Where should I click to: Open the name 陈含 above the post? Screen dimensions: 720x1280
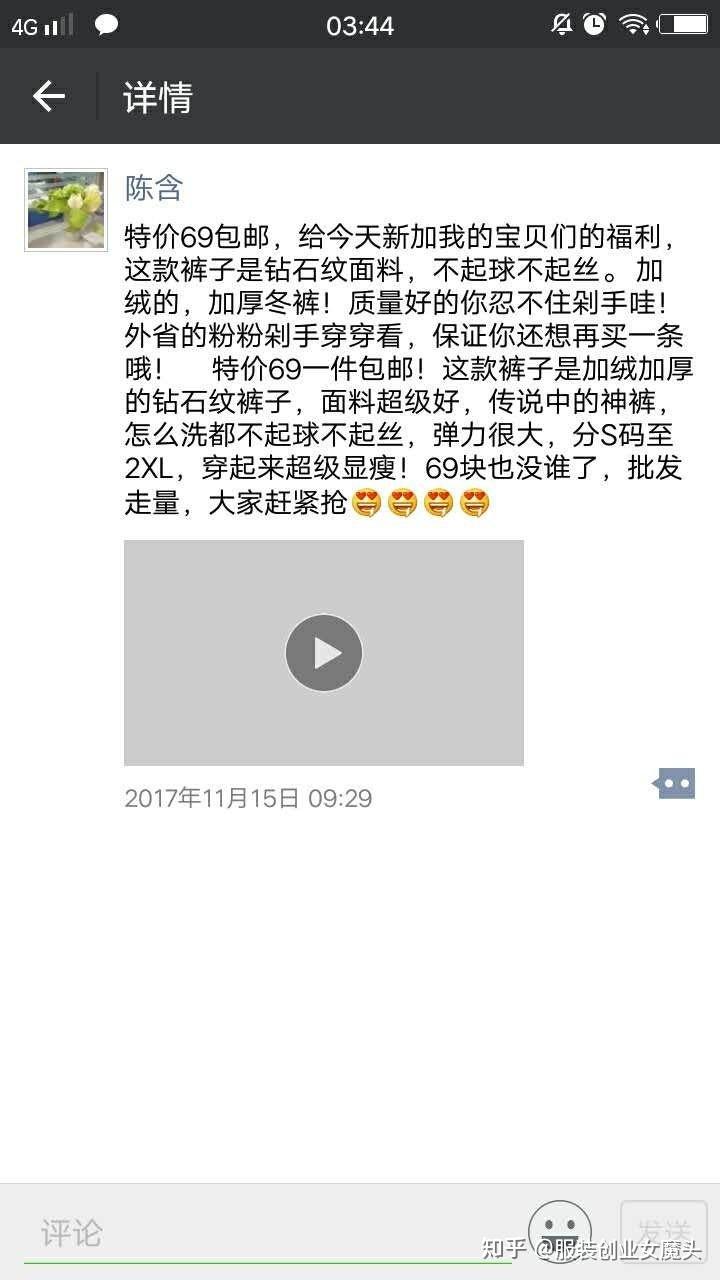[x=154, y=188]
